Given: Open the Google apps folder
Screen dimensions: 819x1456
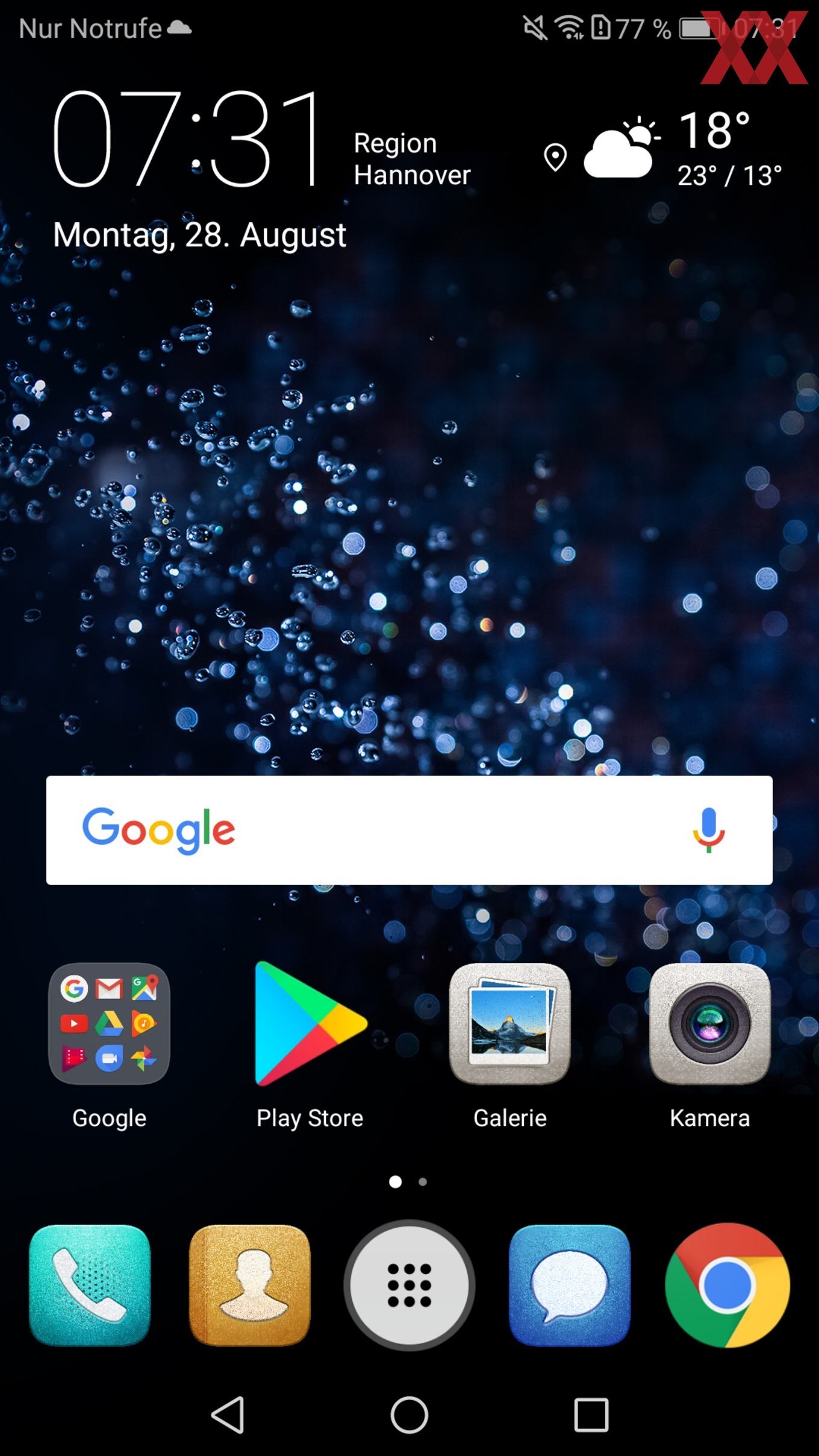Looking at the screenshot, I should 109,1023.
